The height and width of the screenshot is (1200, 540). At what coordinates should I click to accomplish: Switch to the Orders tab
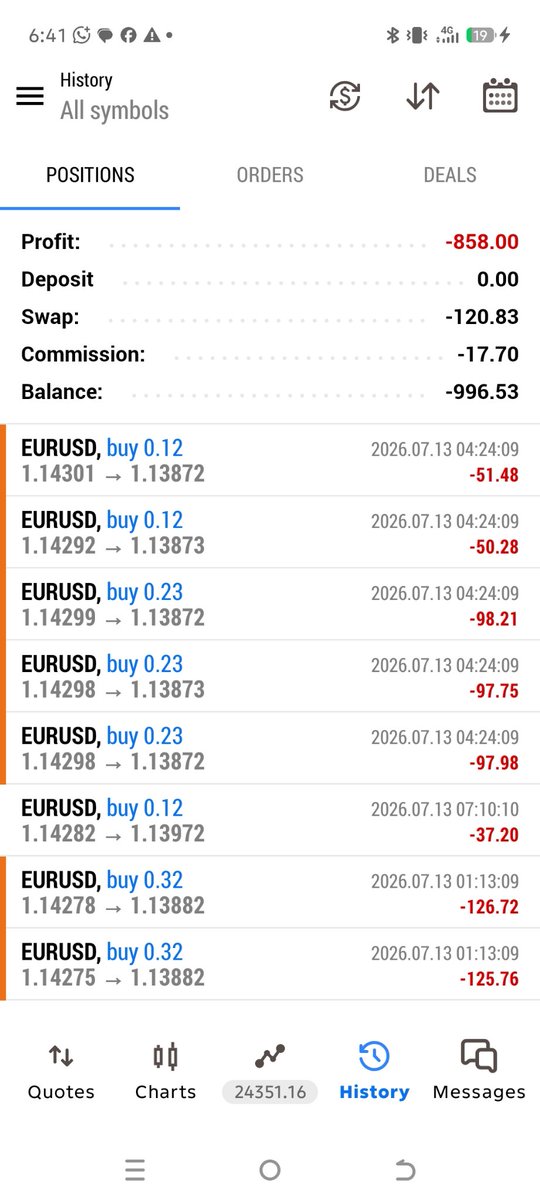(270, 175)
